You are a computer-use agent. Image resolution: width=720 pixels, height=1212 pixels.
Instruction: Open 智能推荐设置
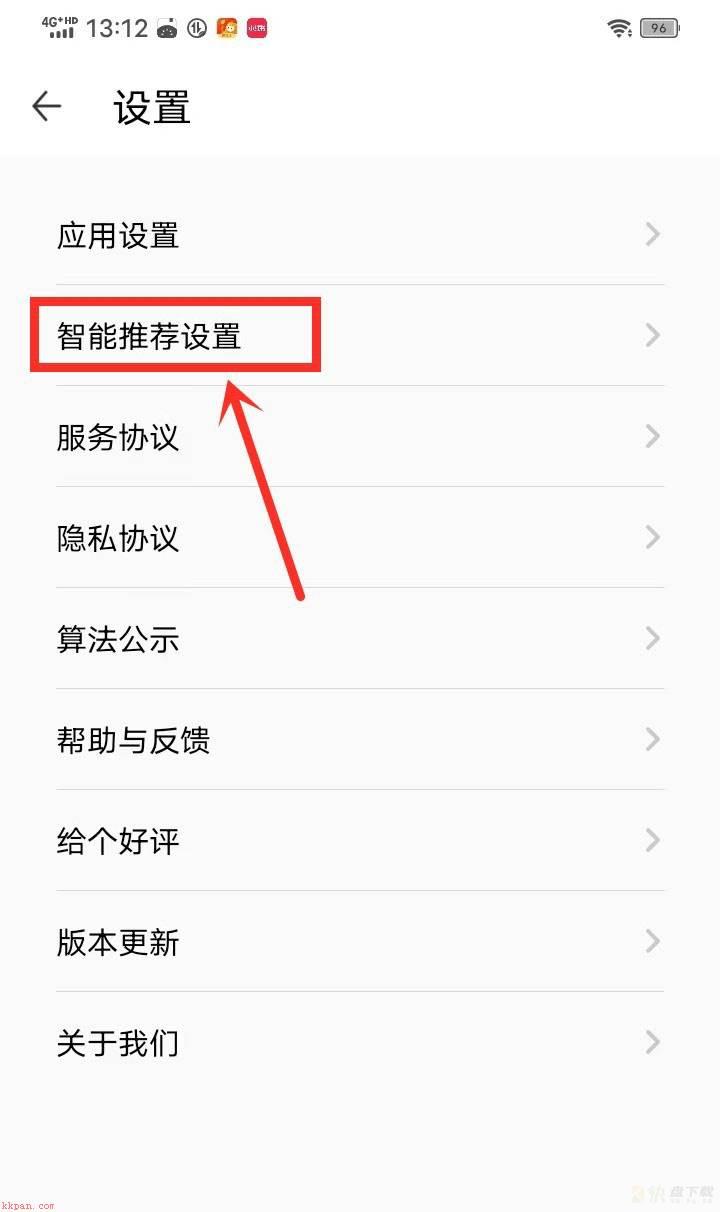point(360,336)
